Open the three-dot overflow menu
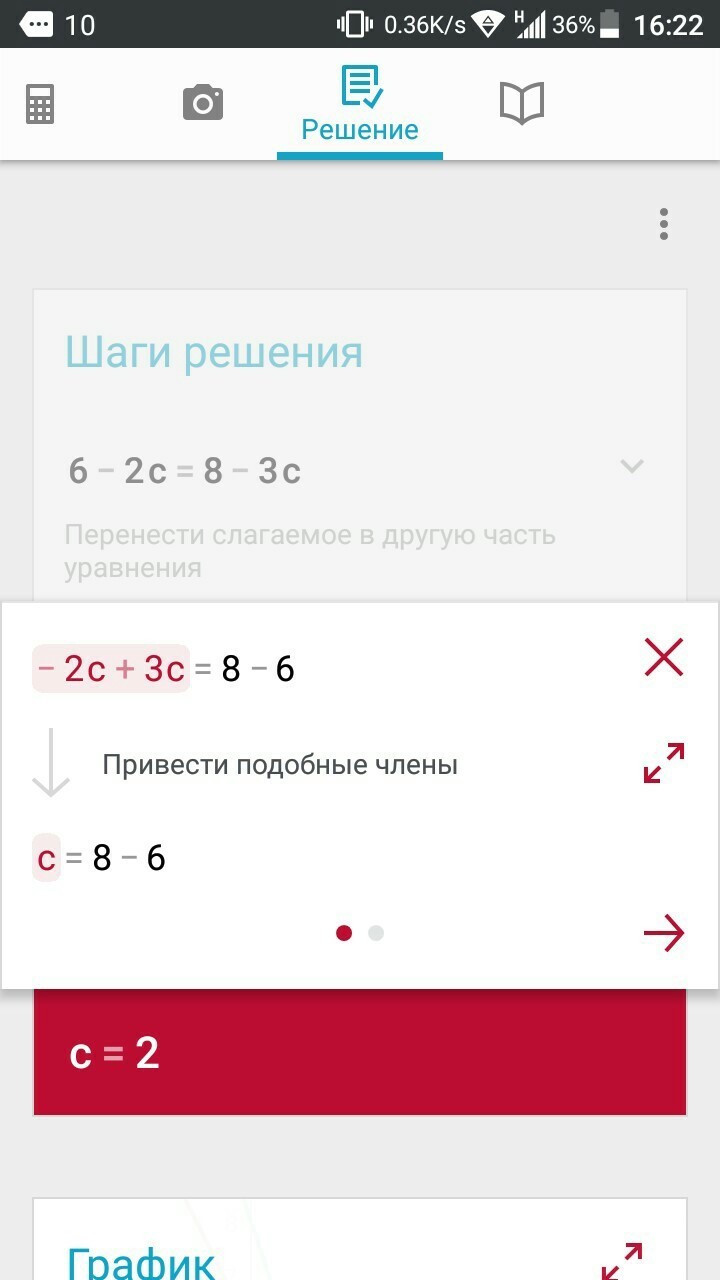This screenshot has width=720, height=1280. 663,224
